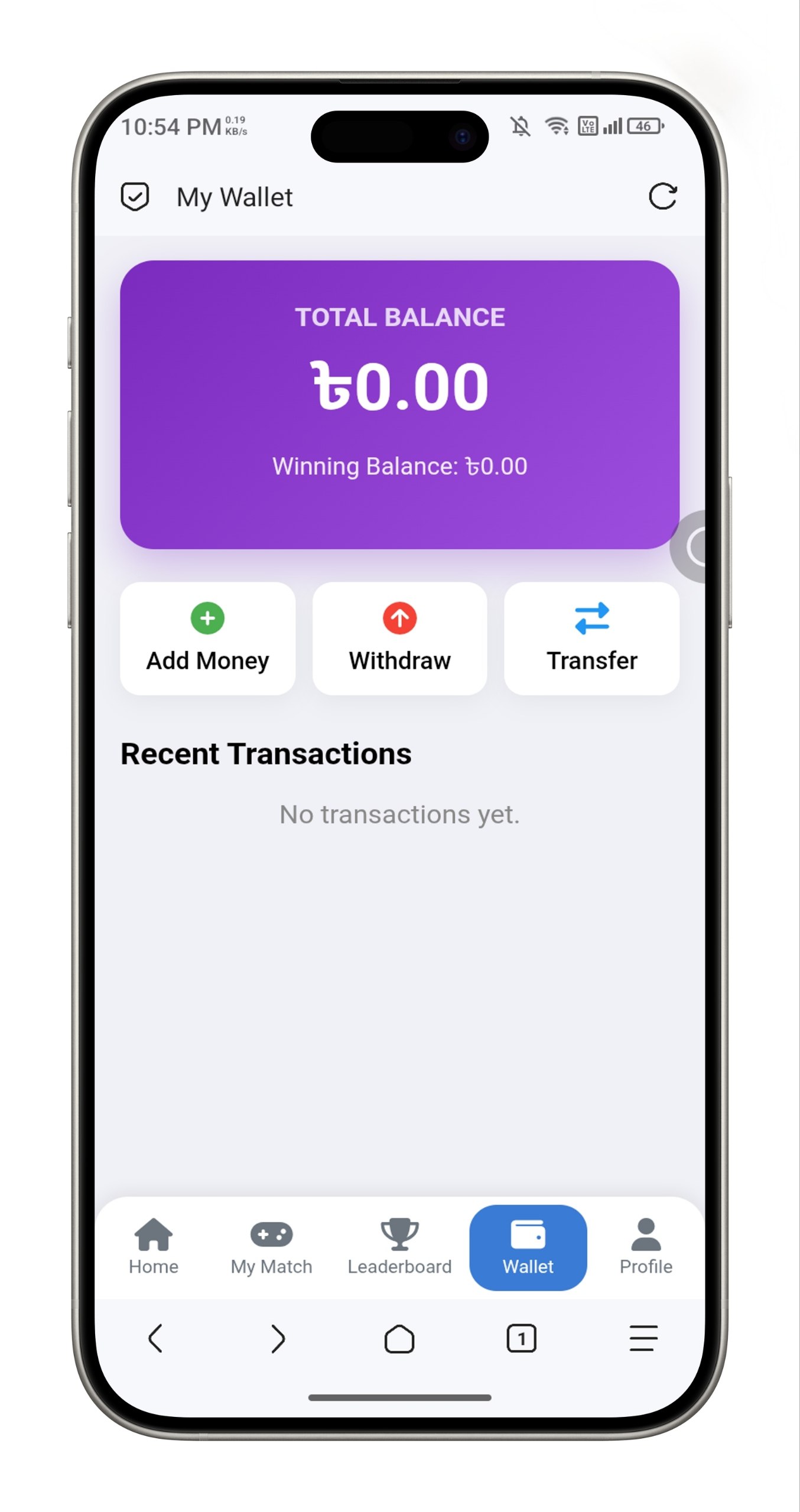Tap the floating assistive button at screen edge
This screenshot has width=800, height=1512.
pyautogui.click(x=691, y=546)
